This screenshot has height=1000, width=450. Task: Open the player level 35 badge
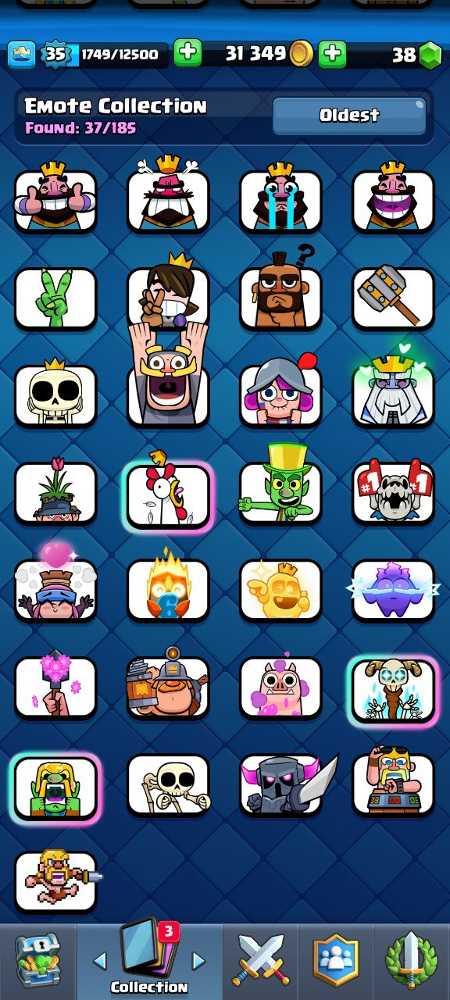pyautogui.click(x=55, y=54)
